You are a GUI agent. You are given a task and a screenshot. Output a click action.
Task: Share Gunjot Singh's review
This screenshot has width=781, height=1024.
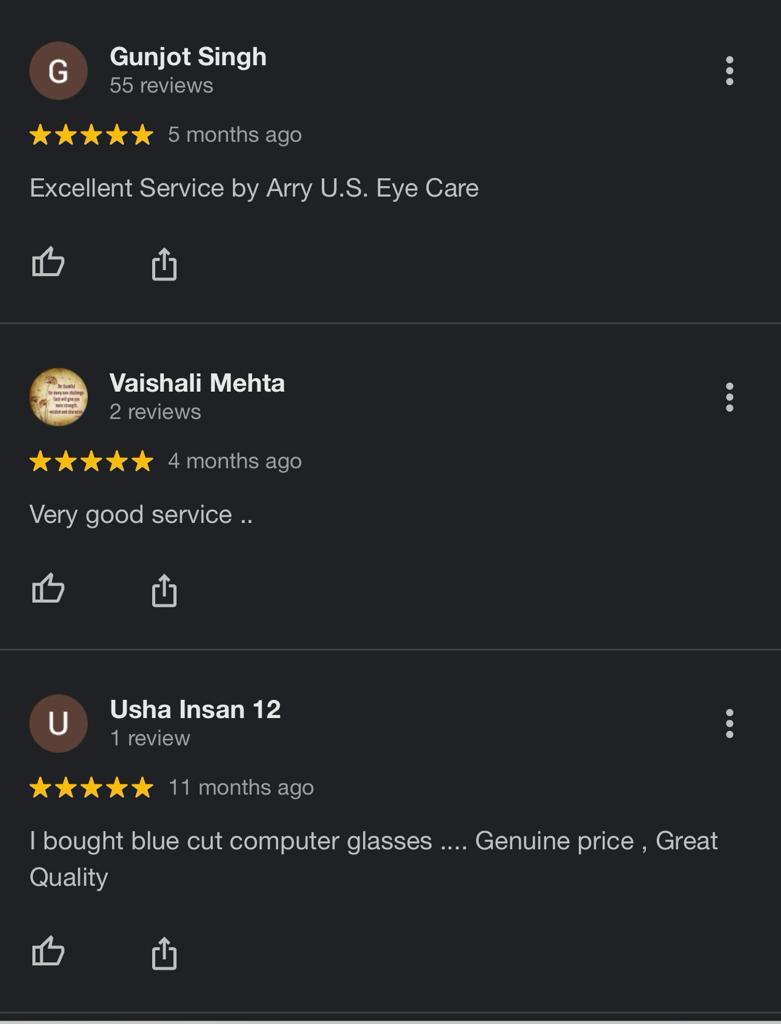(164, 265)
